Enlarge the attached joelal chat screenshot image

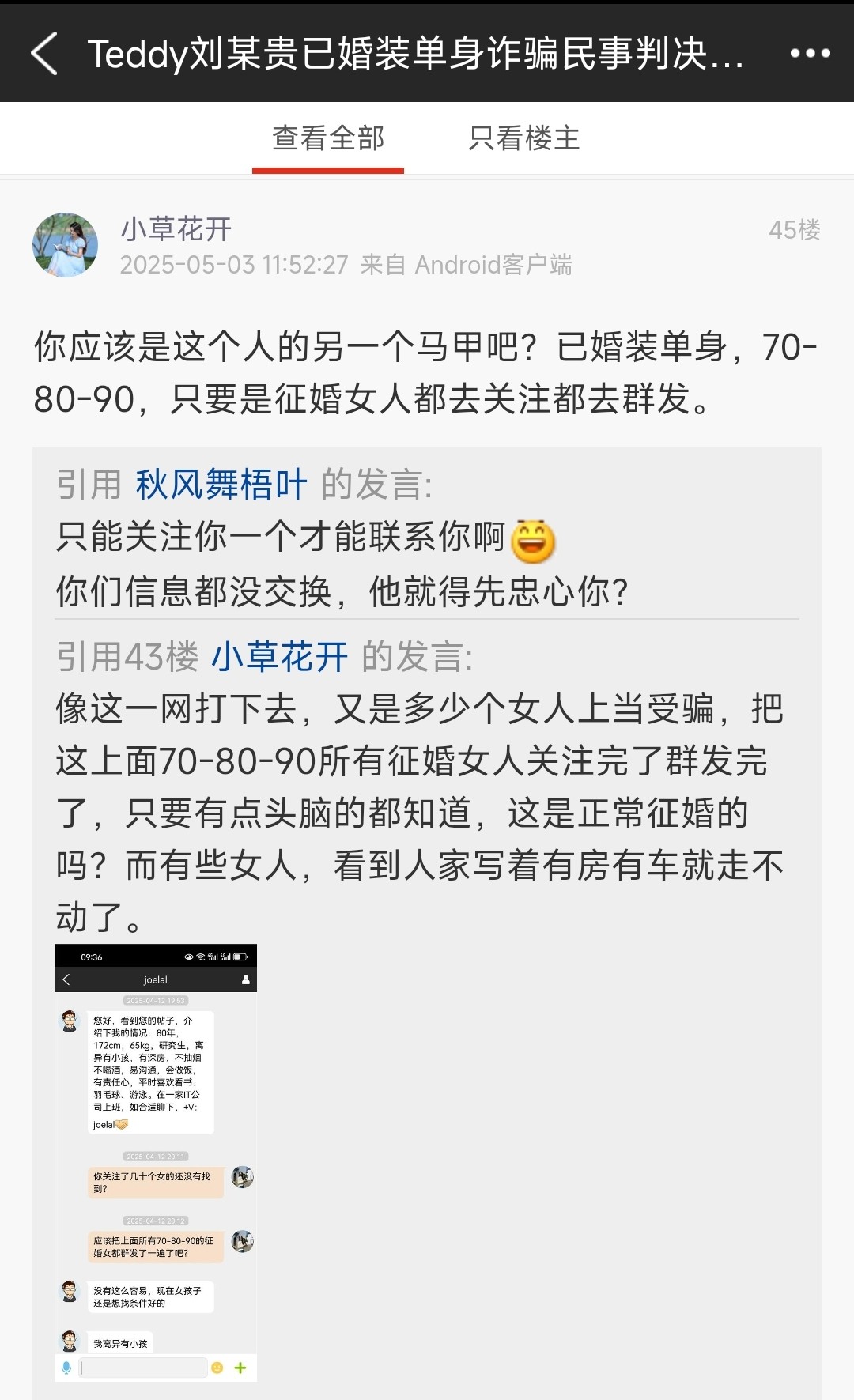click(x=156, y=1162)
